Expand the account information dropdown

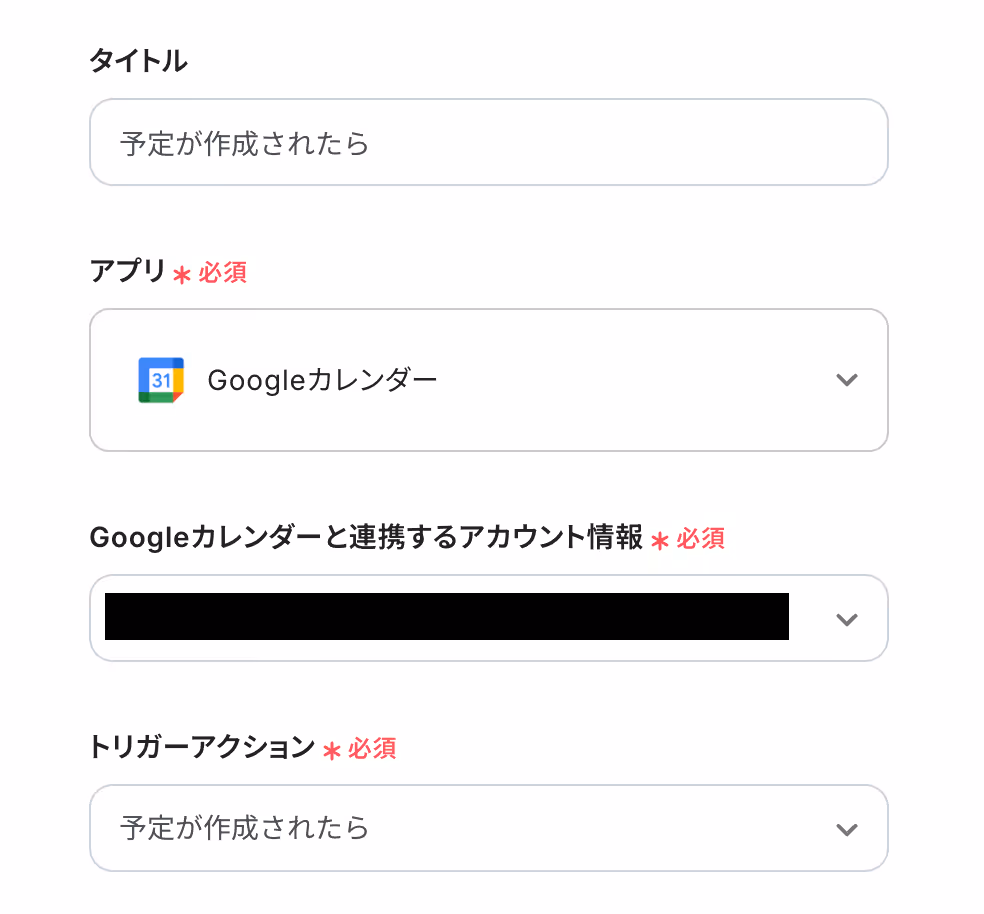pos(846,619)
